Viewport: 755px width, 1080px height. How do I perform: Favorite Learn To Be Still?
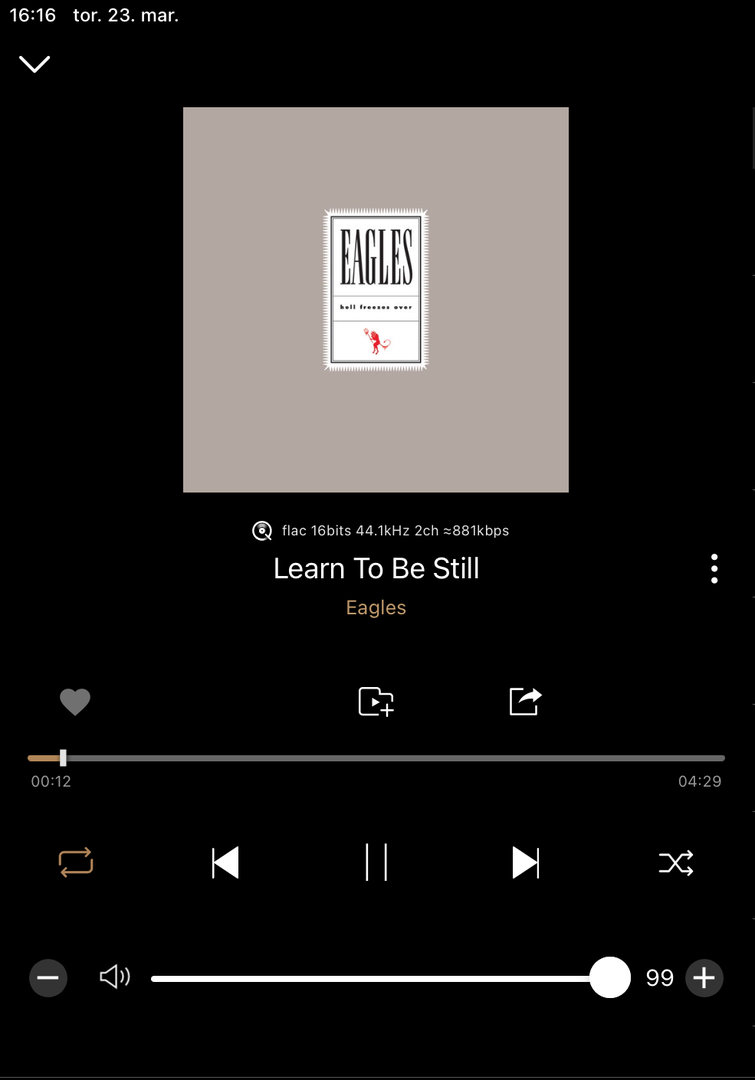coord(75,702)
